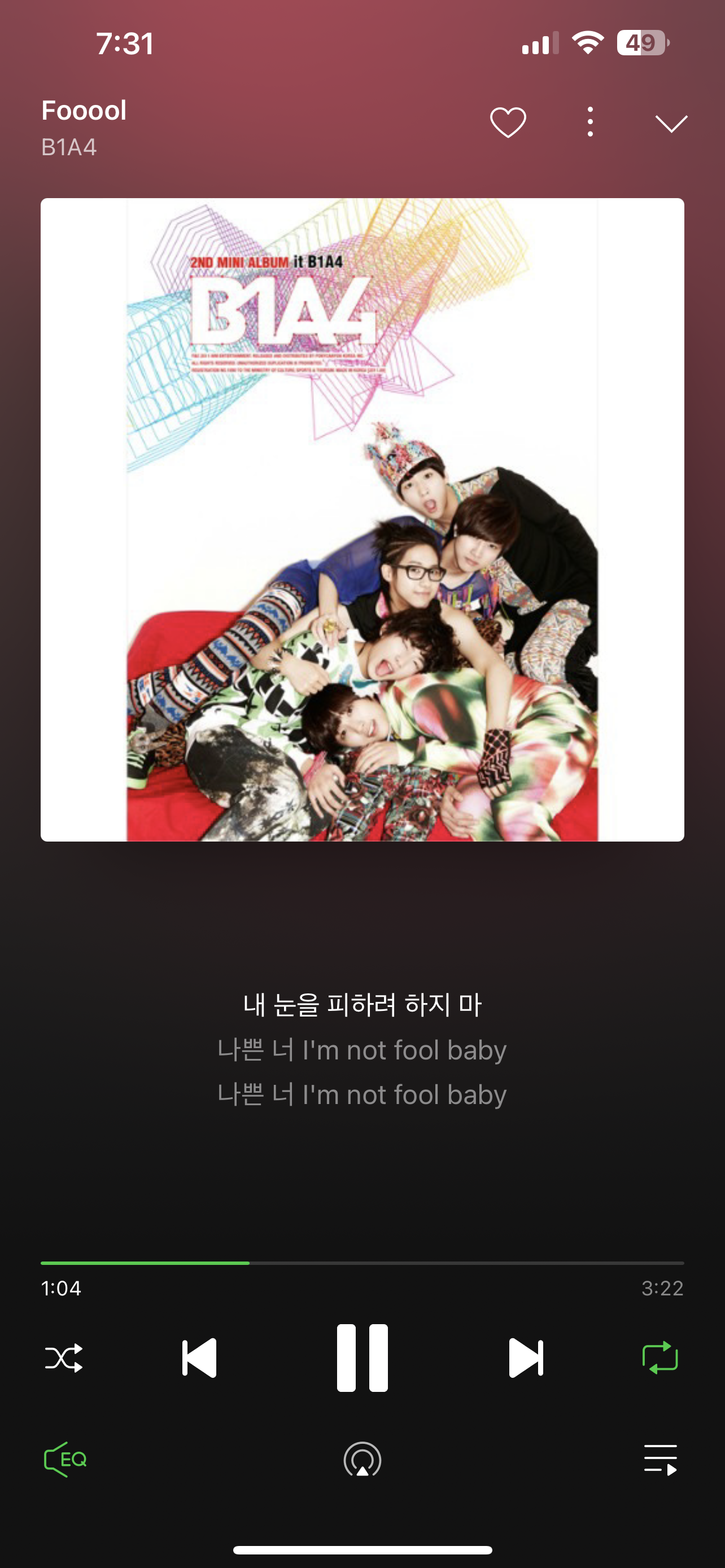Toggle the repeat mode
The image size is (725, 1568).
point(660,1358)
